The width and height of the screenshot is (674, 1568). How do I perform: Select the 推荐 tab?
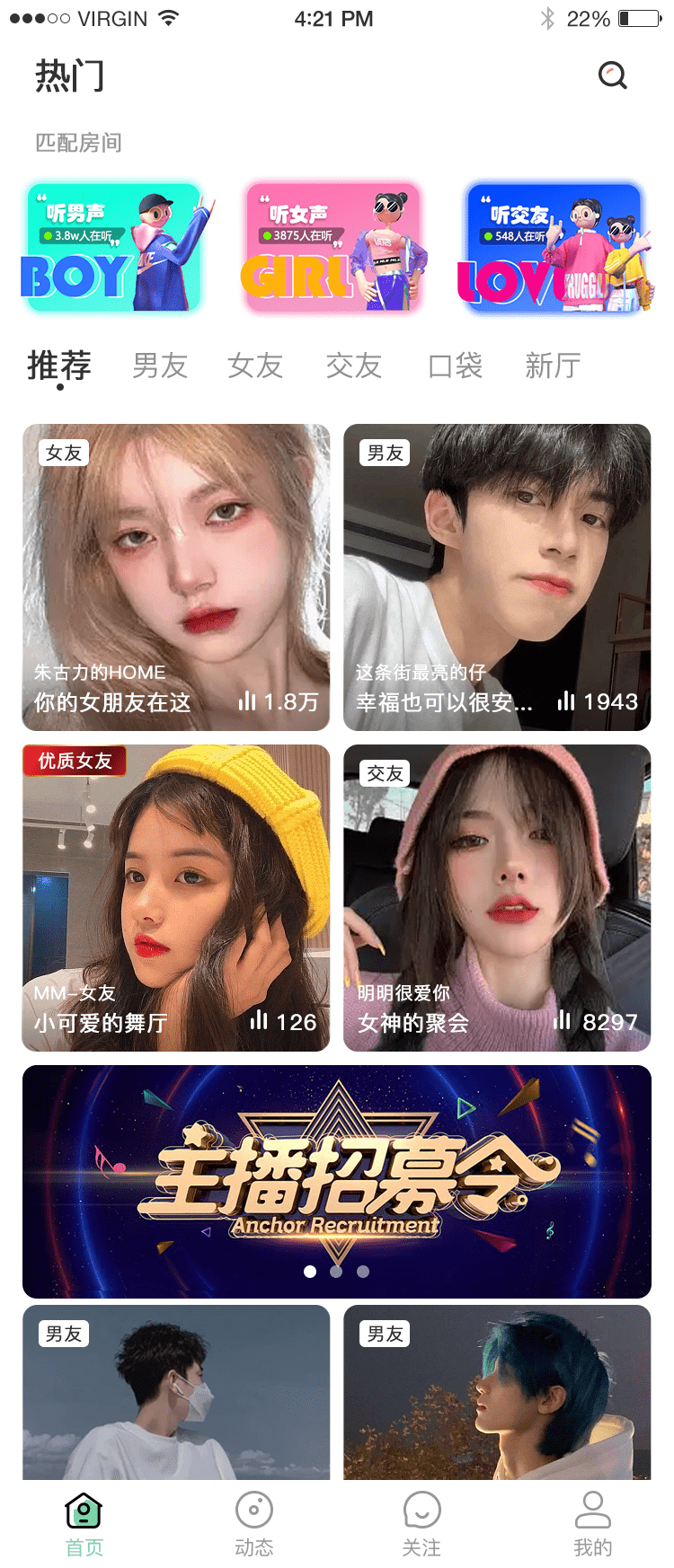point(59,366)
